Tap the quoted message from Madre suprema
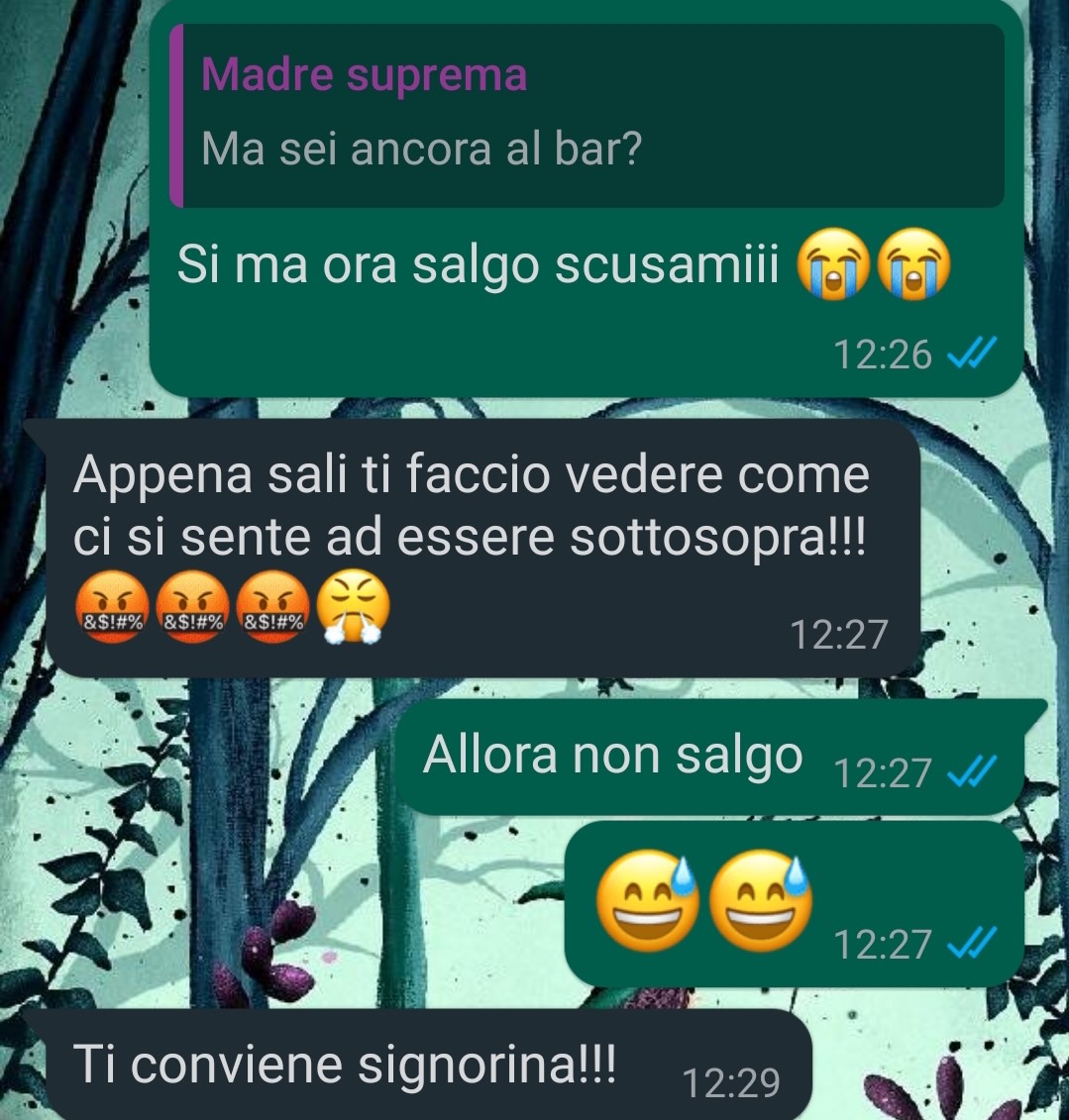 click(x=587, y=116)
